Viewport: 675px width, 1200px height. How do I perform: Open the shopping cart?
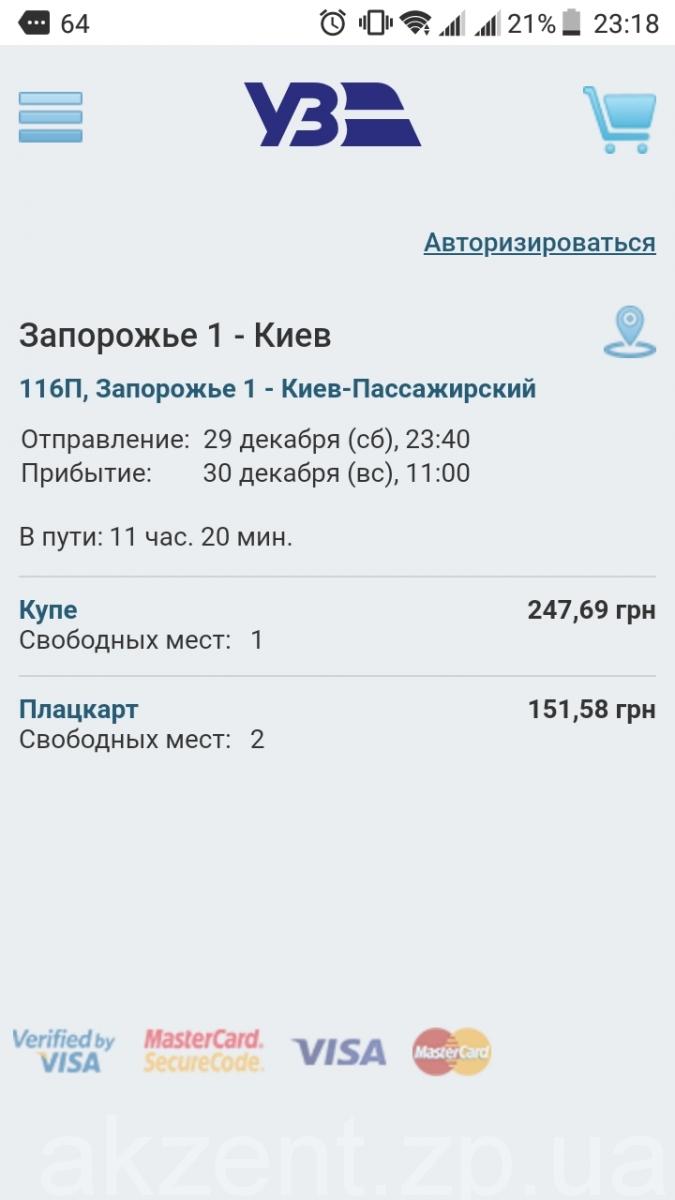tap(619, 119)
